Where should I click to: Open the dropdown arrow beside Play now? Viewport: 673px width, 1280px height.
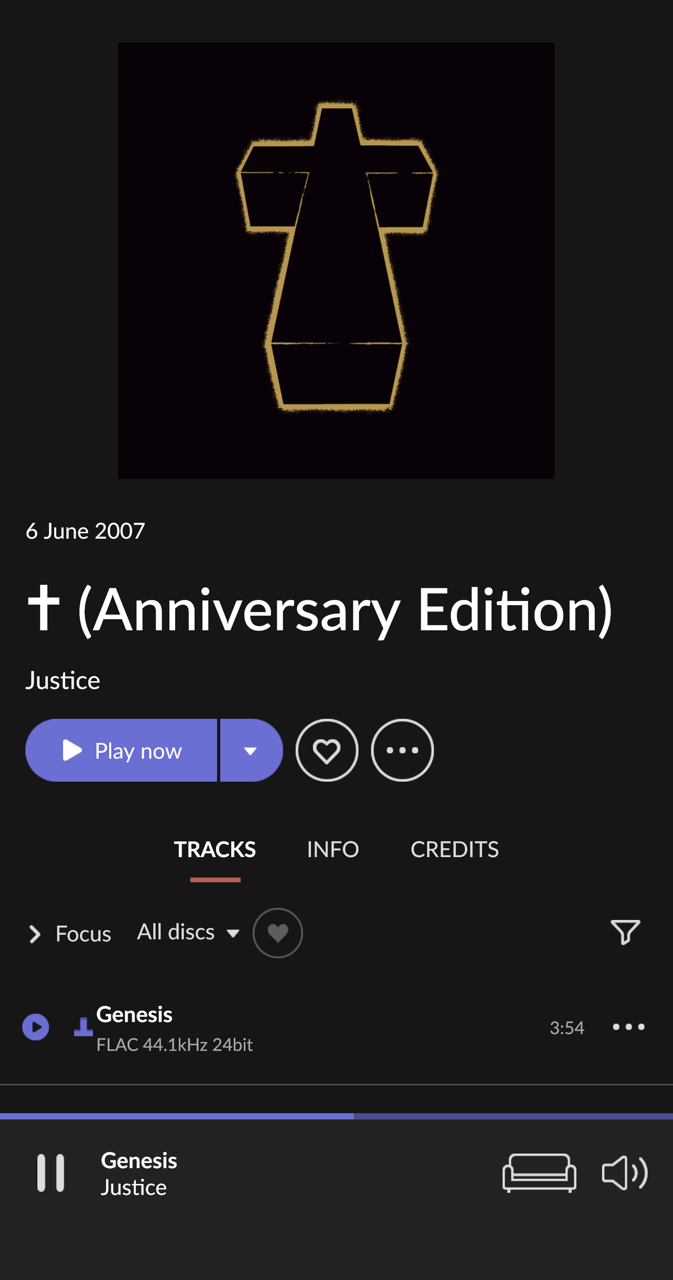251,750
